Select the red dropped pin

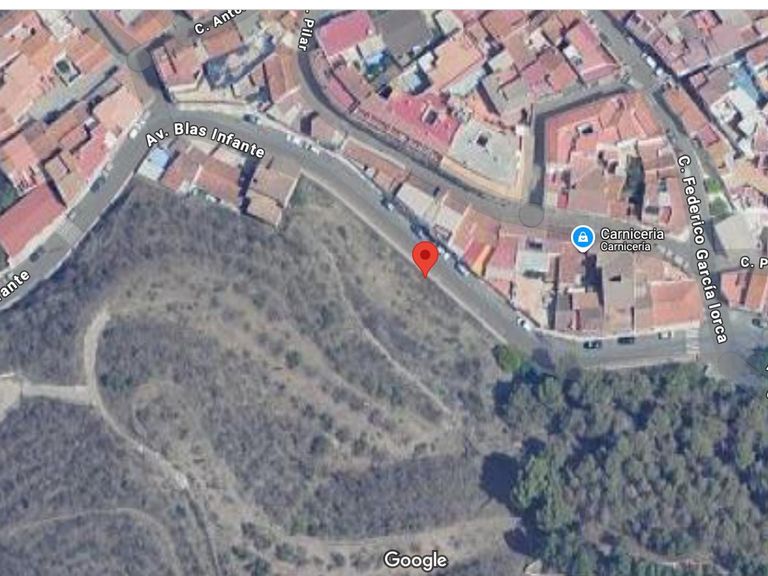point(425,256)
